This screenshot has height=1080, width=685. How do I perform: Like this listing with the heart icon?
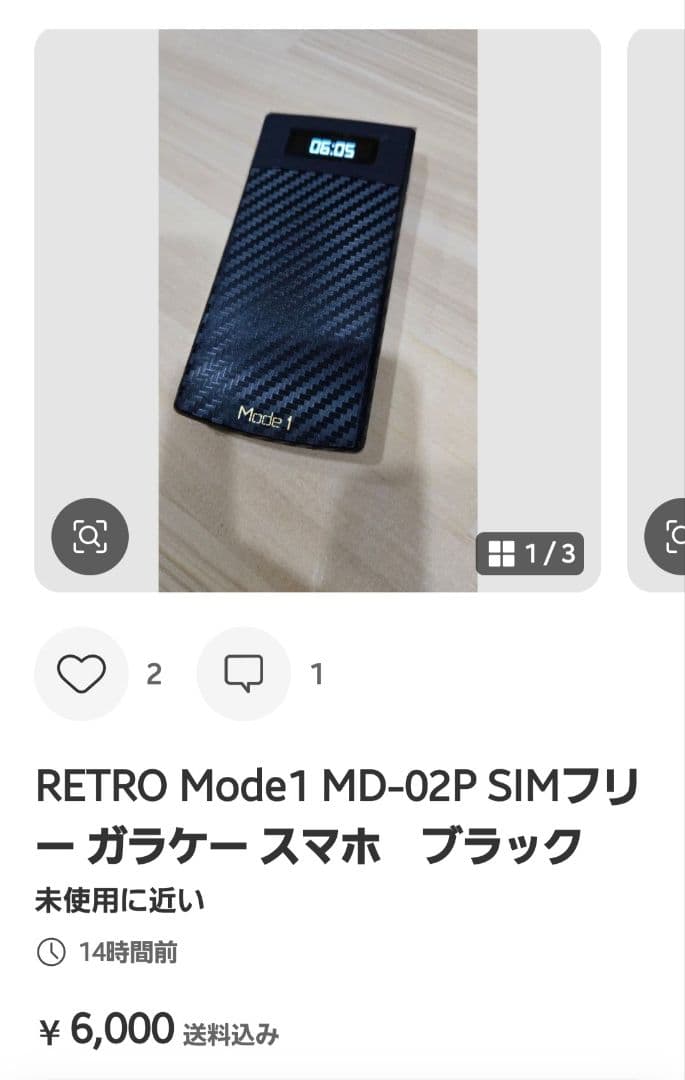pos(81,675)
